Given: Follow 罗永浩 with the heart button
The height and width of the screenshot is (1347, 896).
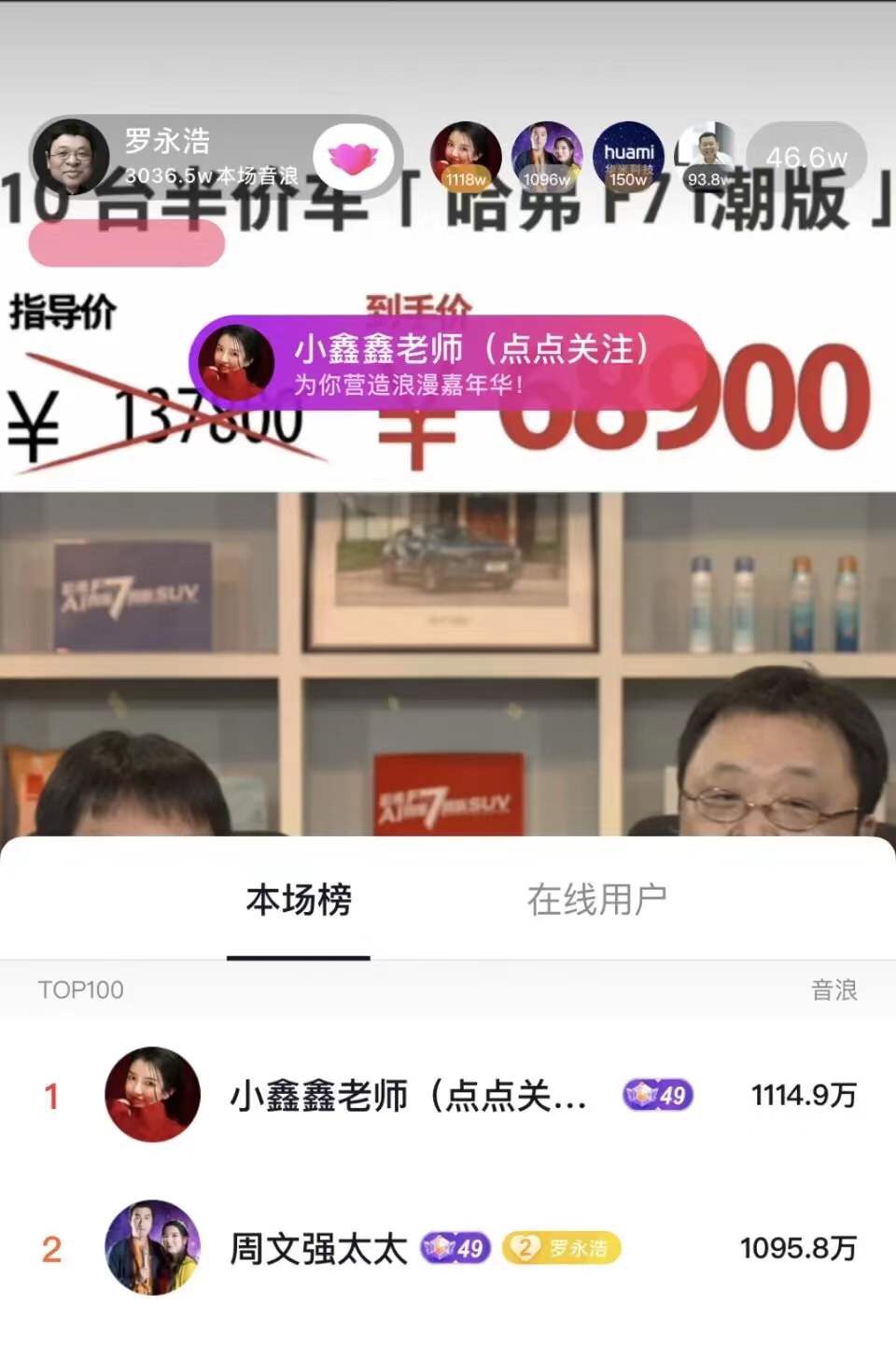Looking at the screenshot, I should click(353, 157).
